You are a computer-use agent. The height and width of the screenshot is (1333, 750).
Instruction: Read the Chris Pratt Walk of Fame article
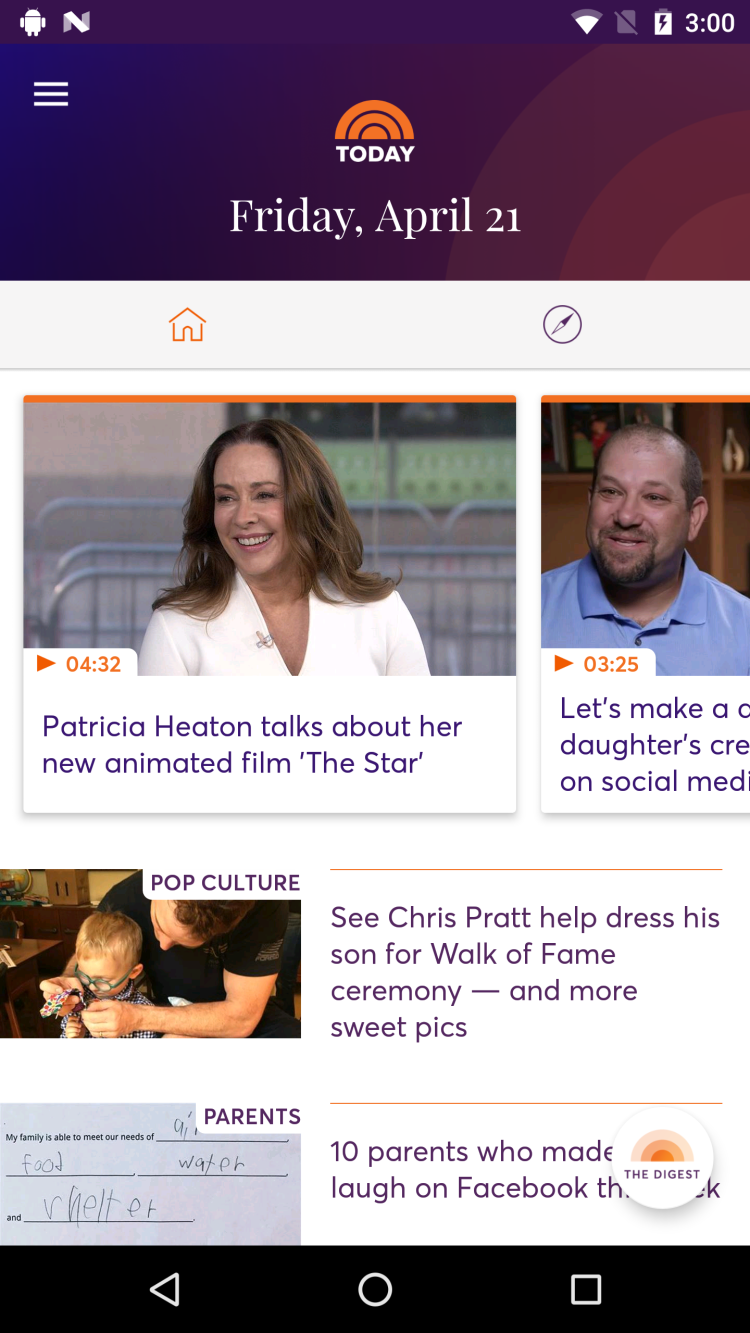[524, 971]
